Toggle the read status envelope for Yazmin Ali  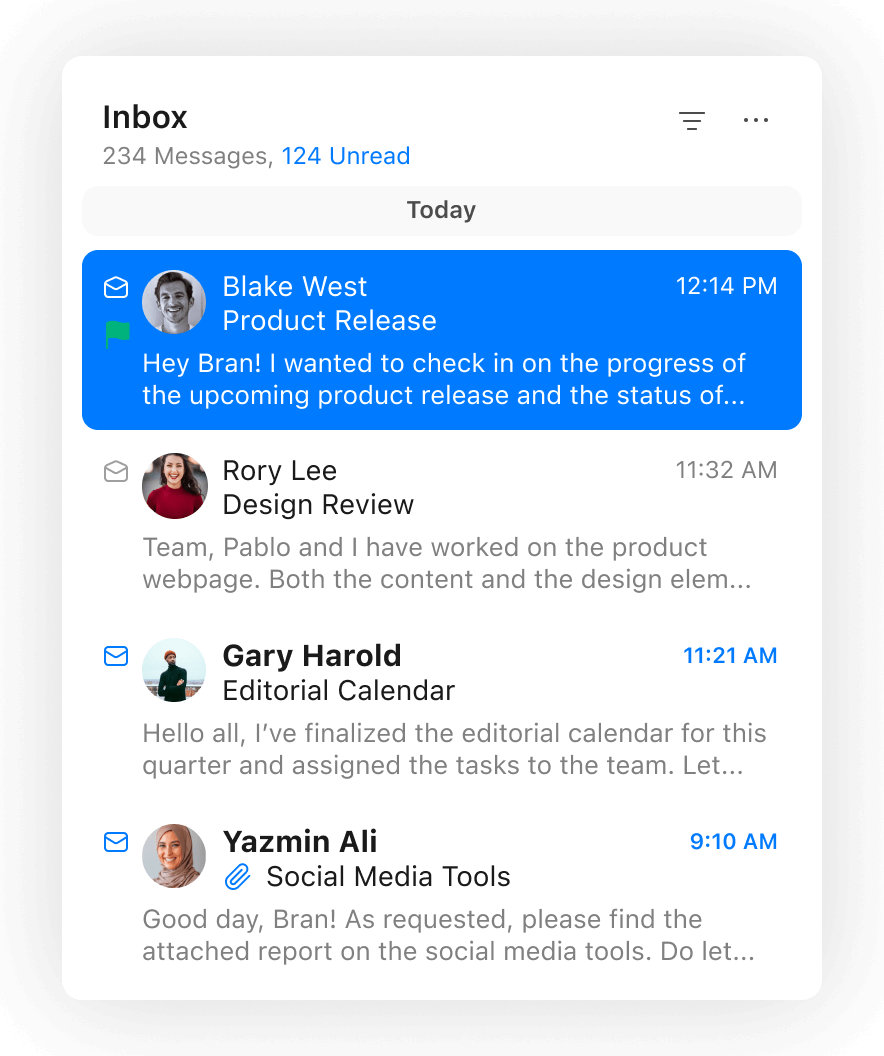(x=116, y=842)
